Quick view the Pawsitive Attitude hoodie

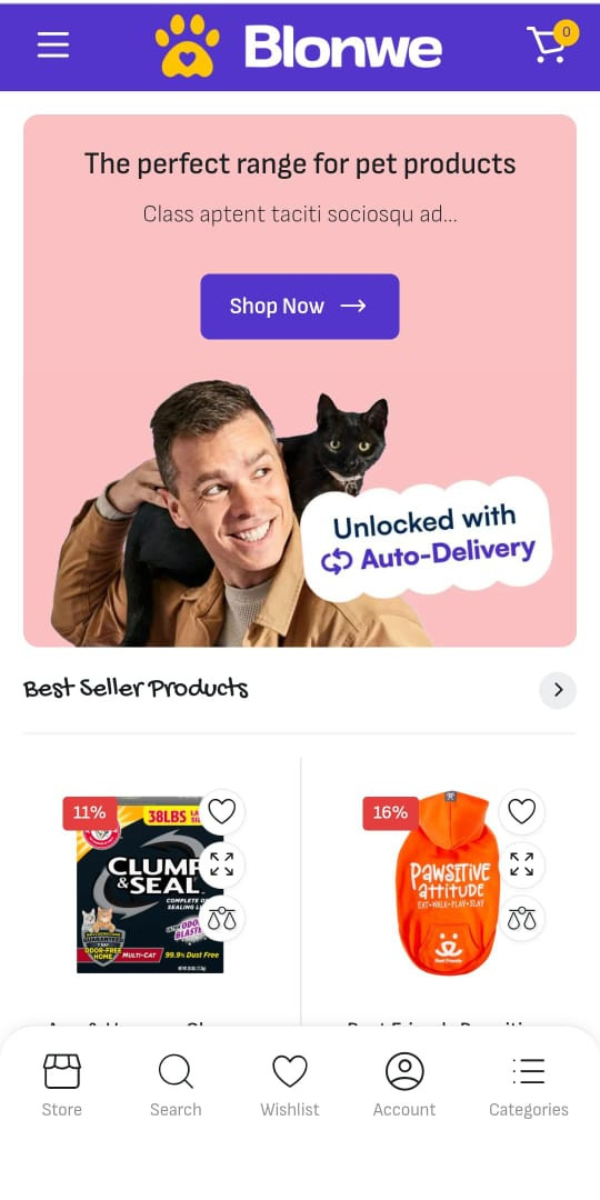(x=522, y=864)
